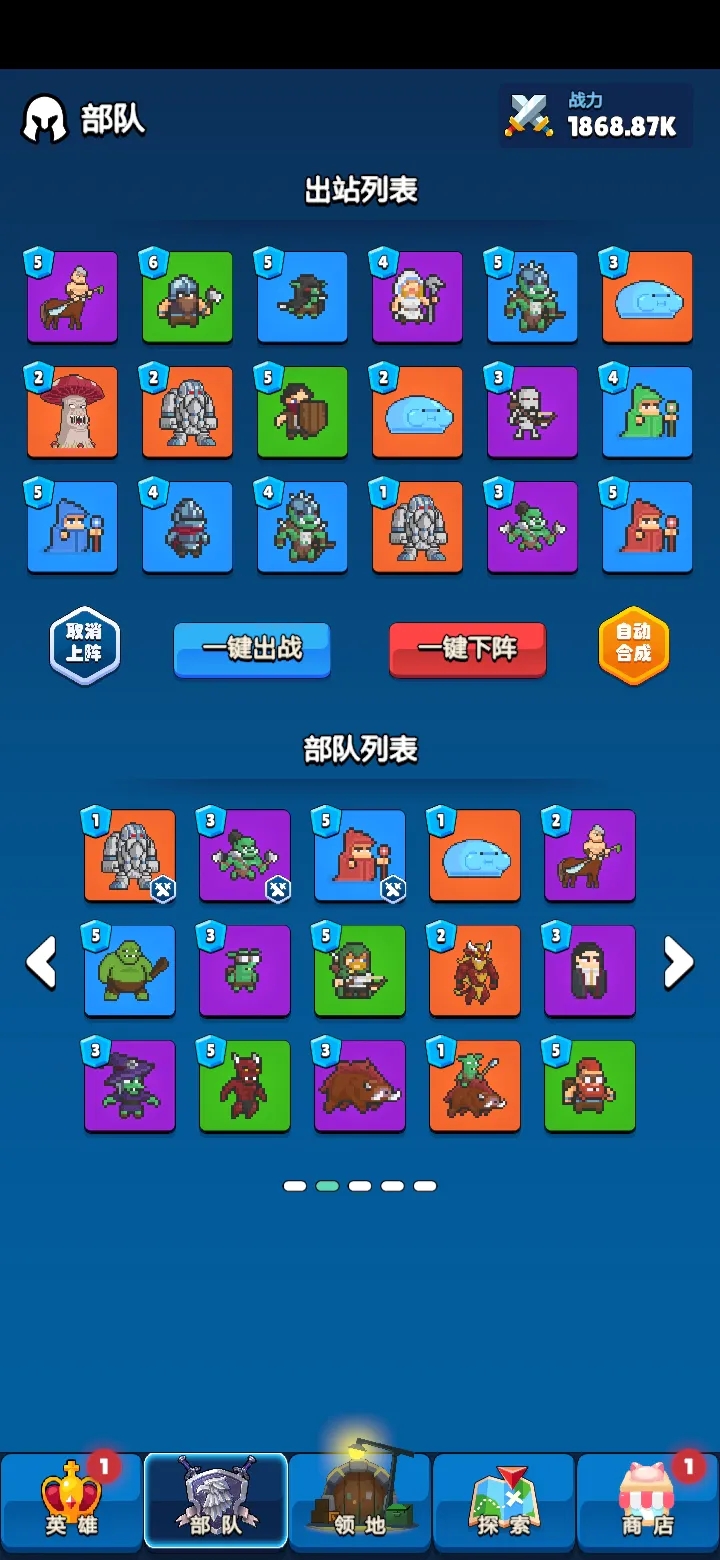This screenshot has width=720, height=1560.
Task: Select the level 1 goblin boar rider unit
Action: click(x=475, y=1086)
